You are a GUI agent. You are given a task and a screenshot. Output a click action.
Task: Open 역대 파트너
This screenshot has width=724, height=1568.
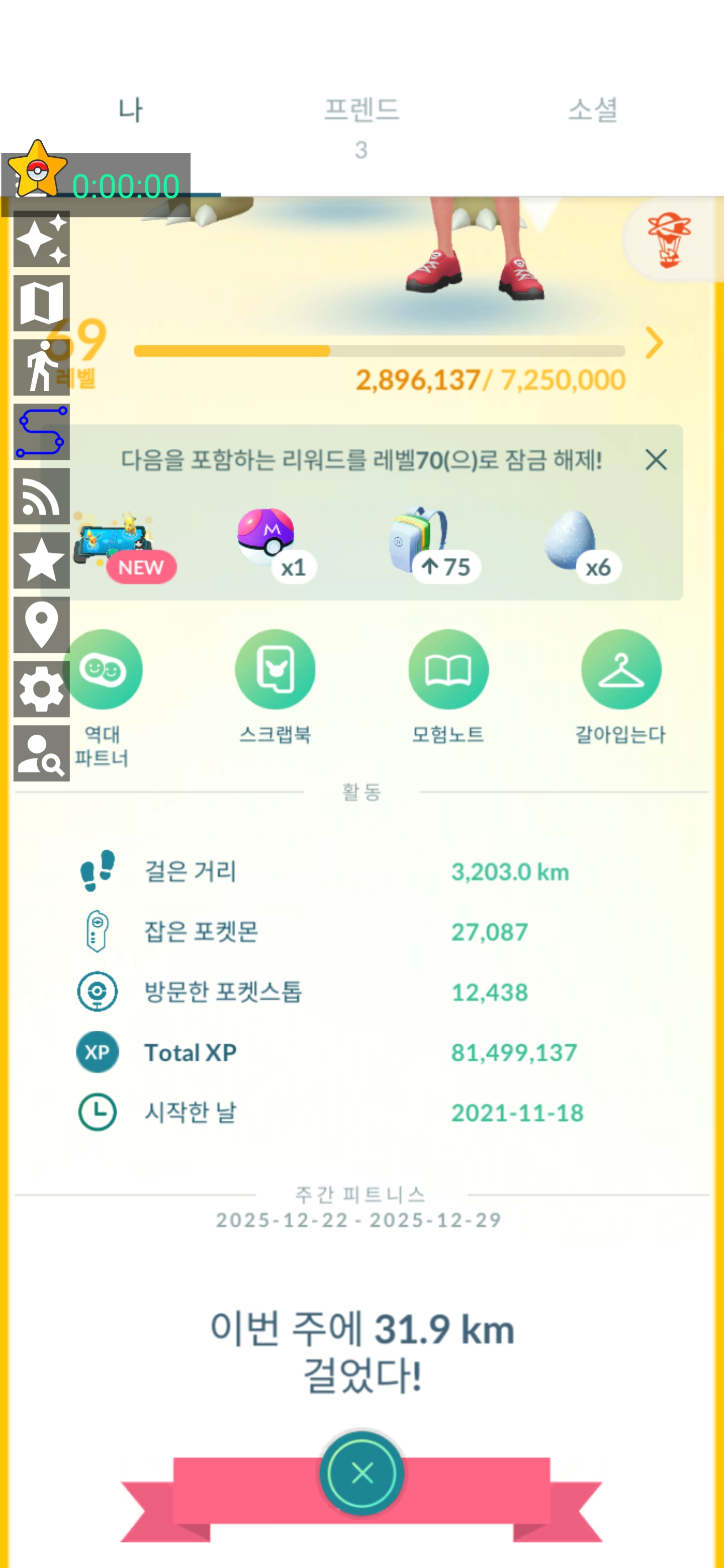pyautogui.click(x=102, y=669)
